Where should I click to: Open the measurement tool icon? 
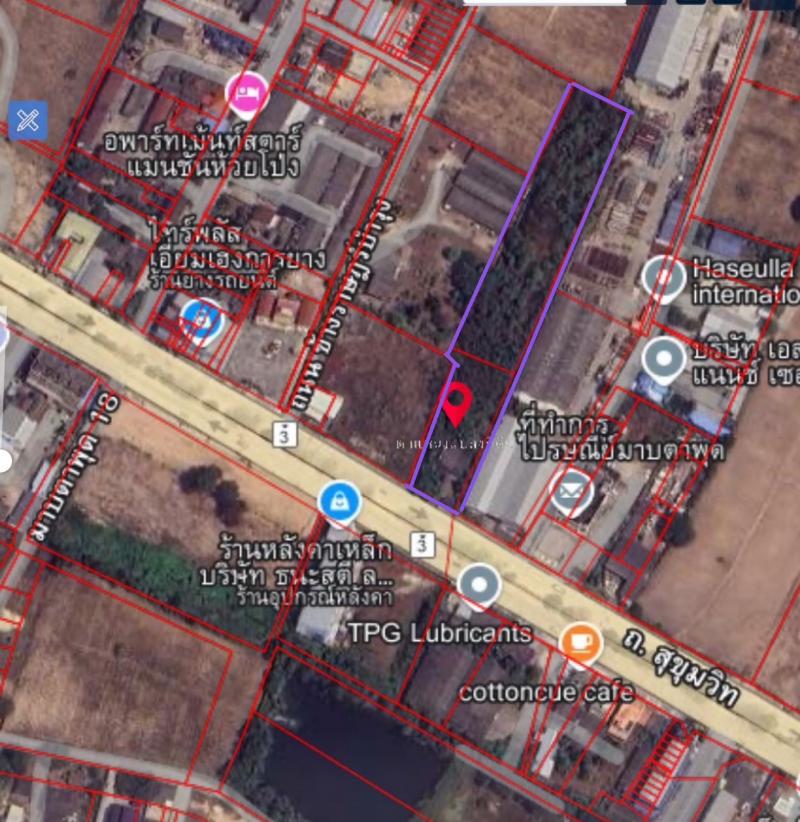point(28,121)
